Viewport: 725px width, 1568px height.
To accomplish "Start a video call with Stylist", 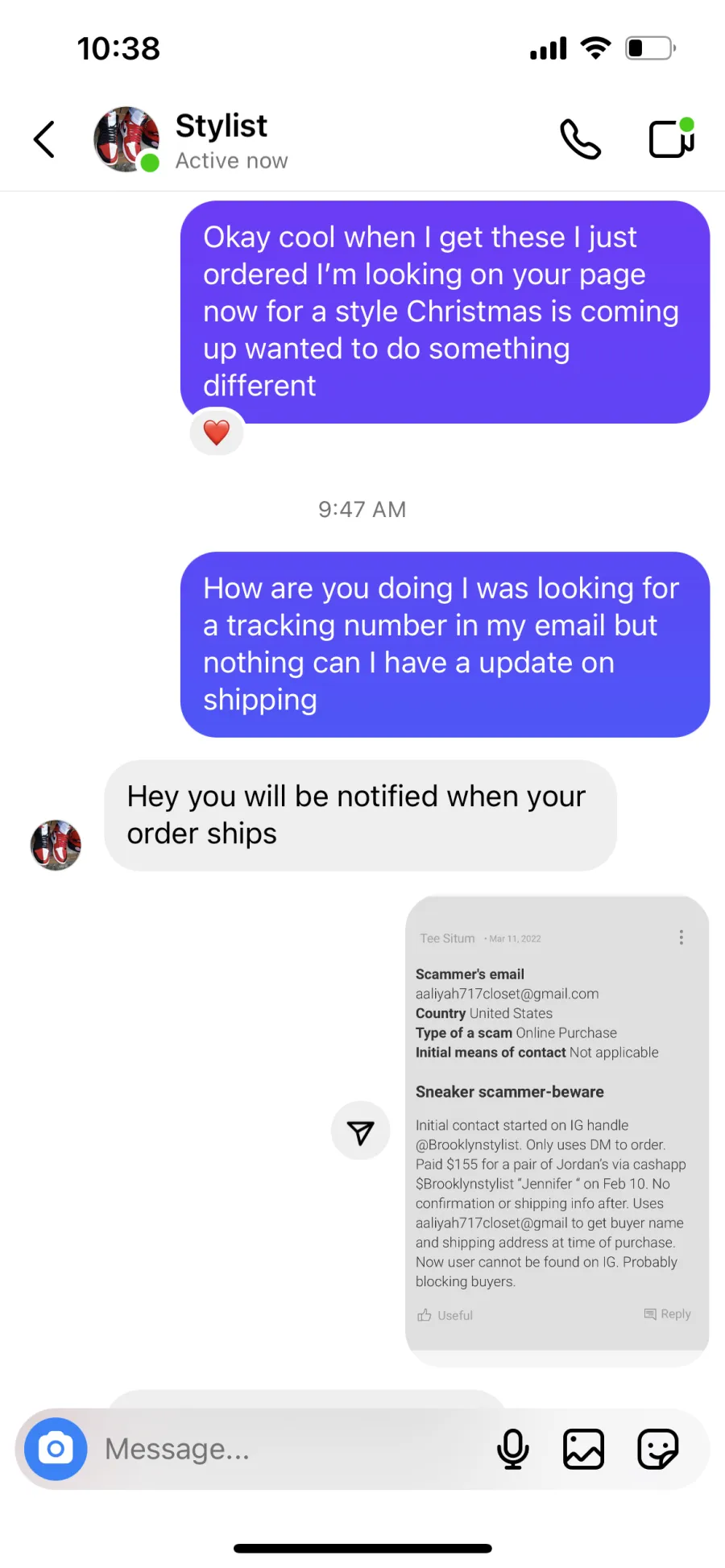I will point(672,139).
